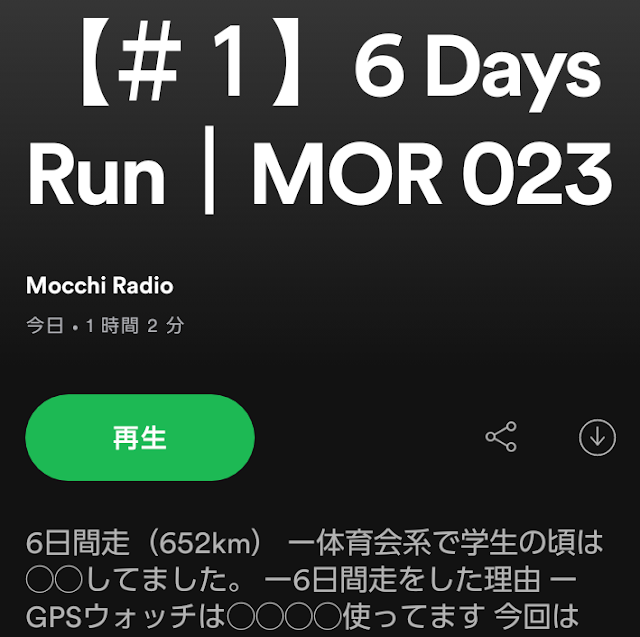This screenshot has width=640, height=637.
Task: Open the Mocchi Radio show page
Action: point(99,286)
